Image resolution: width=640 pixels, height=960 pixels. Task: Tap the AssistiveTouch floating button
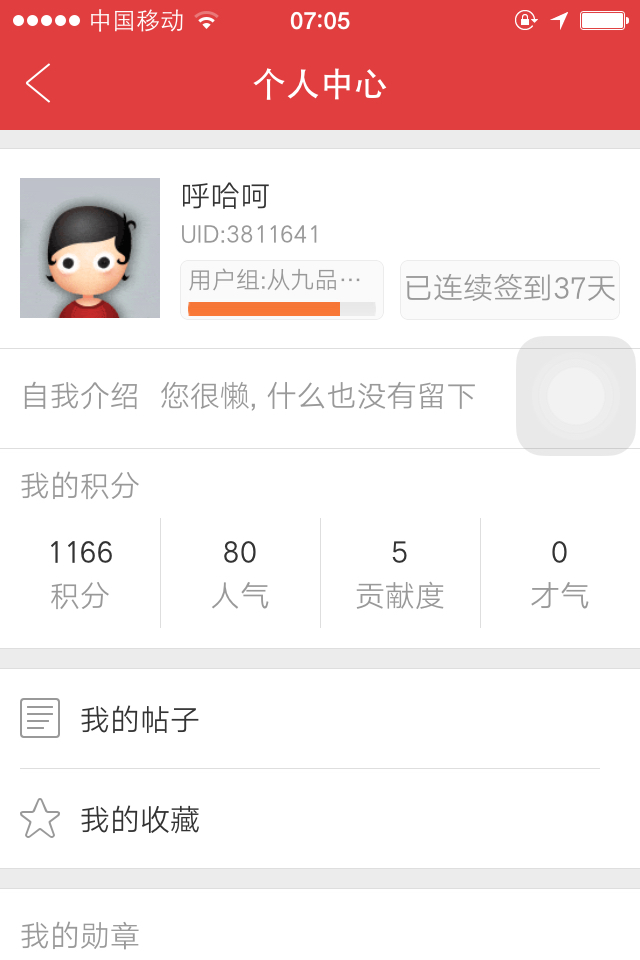coord(576,396)
